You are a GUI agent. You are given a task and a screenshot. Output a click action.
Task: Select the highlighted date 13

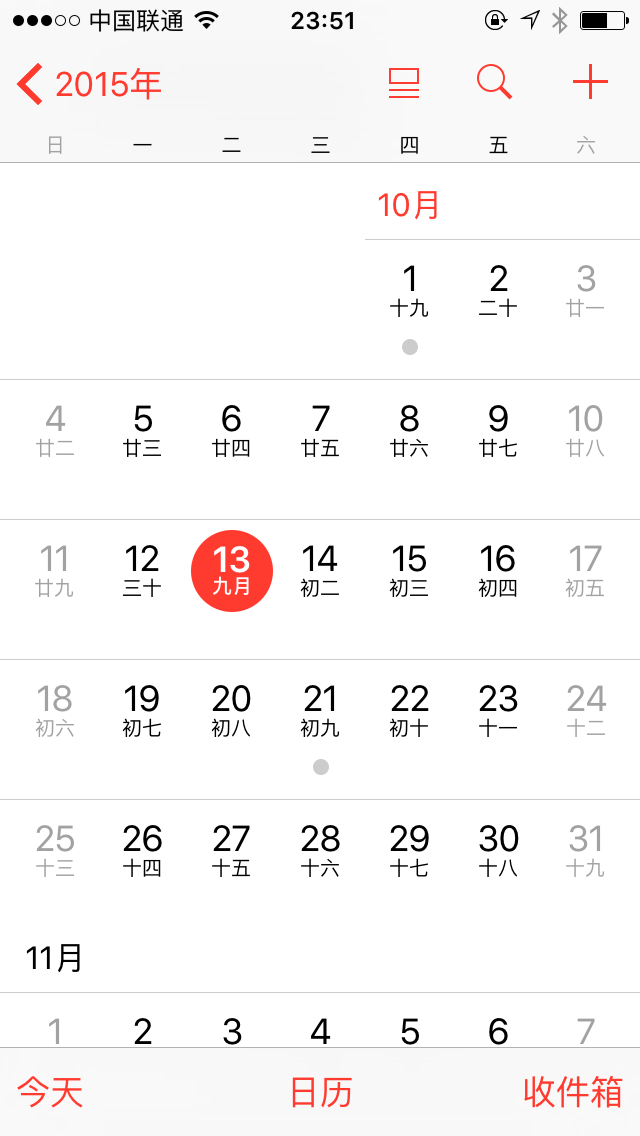231,570
